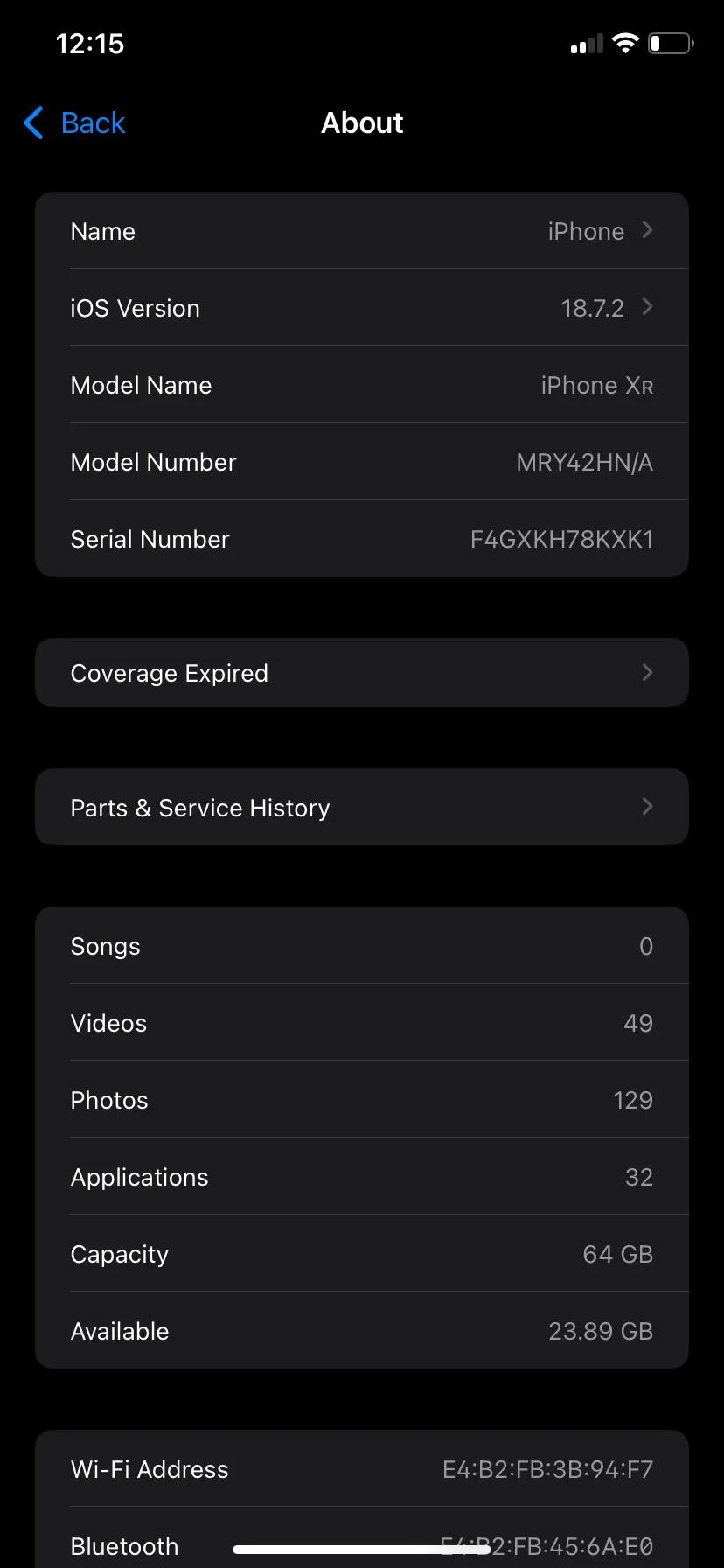Viewport: 724px width, 1568px height.
Task: Open the Name row to rename the device
Action: (x=361, y=231)
